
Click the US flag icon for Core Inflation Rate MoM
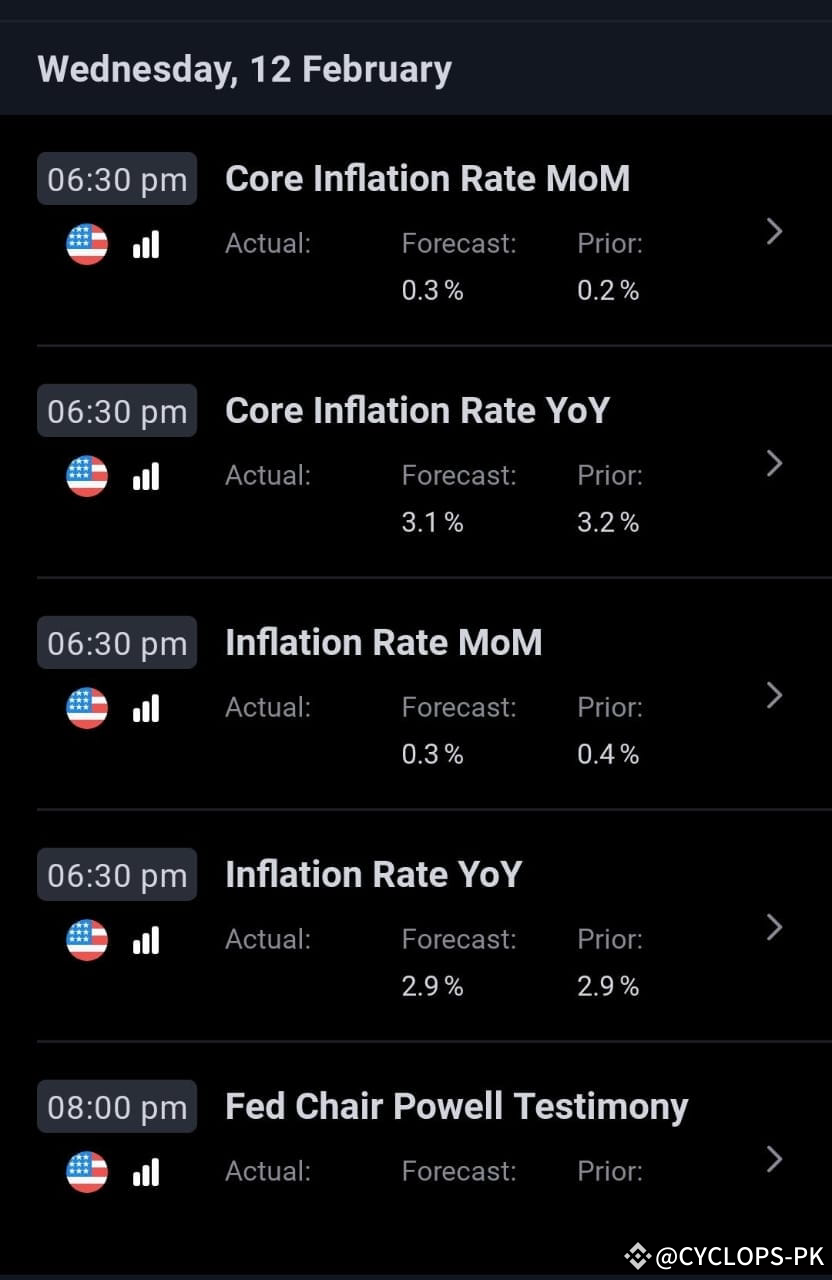tap(86, 244)
